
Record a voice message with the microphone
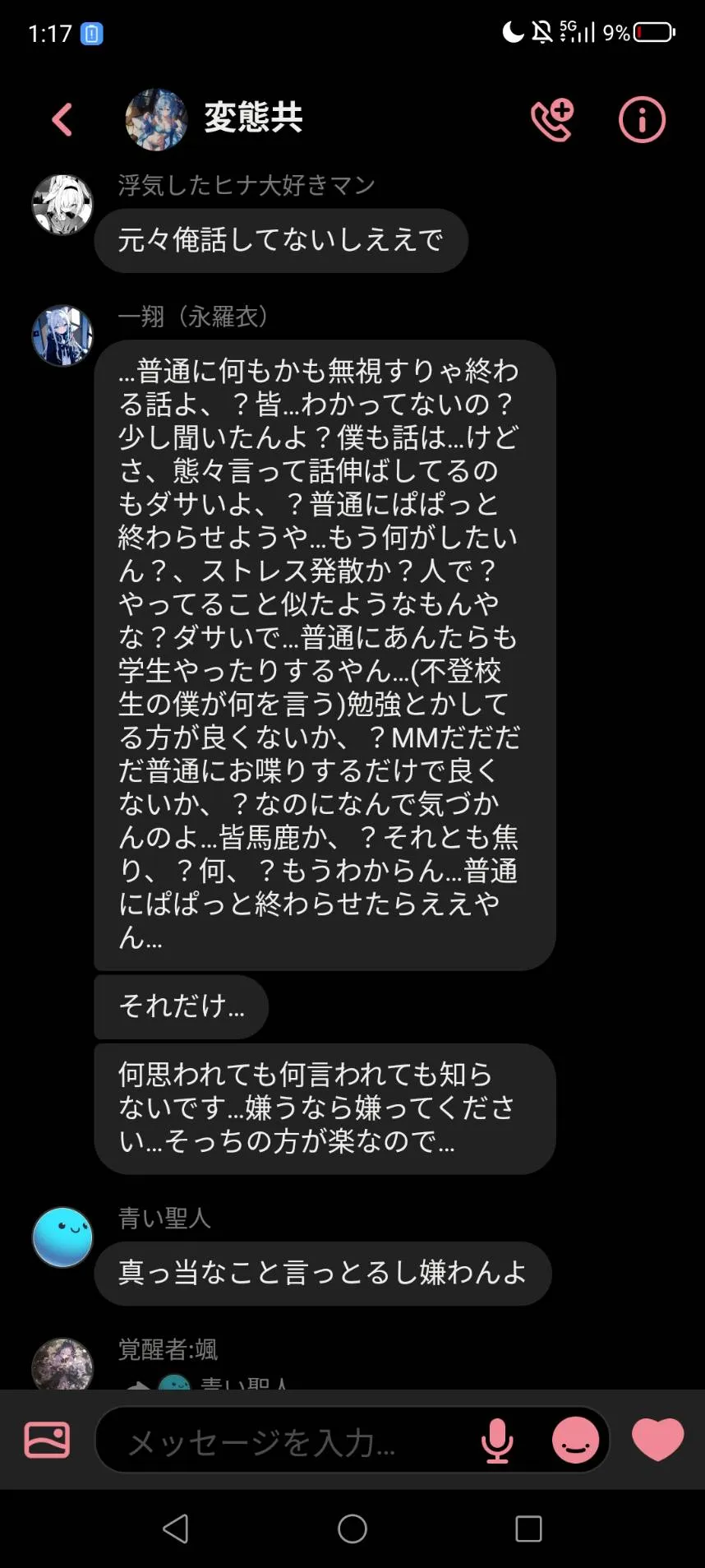(x=497, y=1441)
